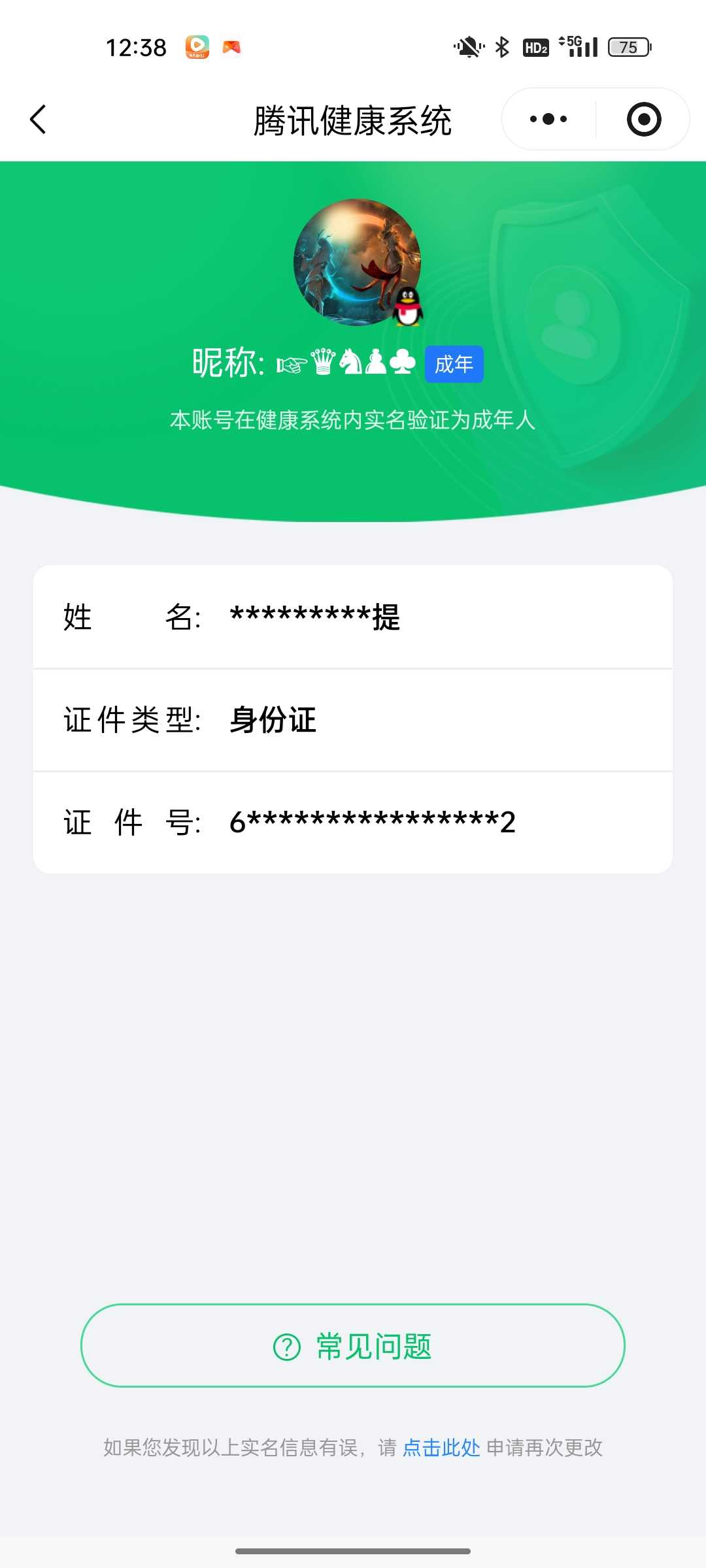Tap the Tencent Video notification icon
This screenshot has width=706, height=1568.
point(197,46)
